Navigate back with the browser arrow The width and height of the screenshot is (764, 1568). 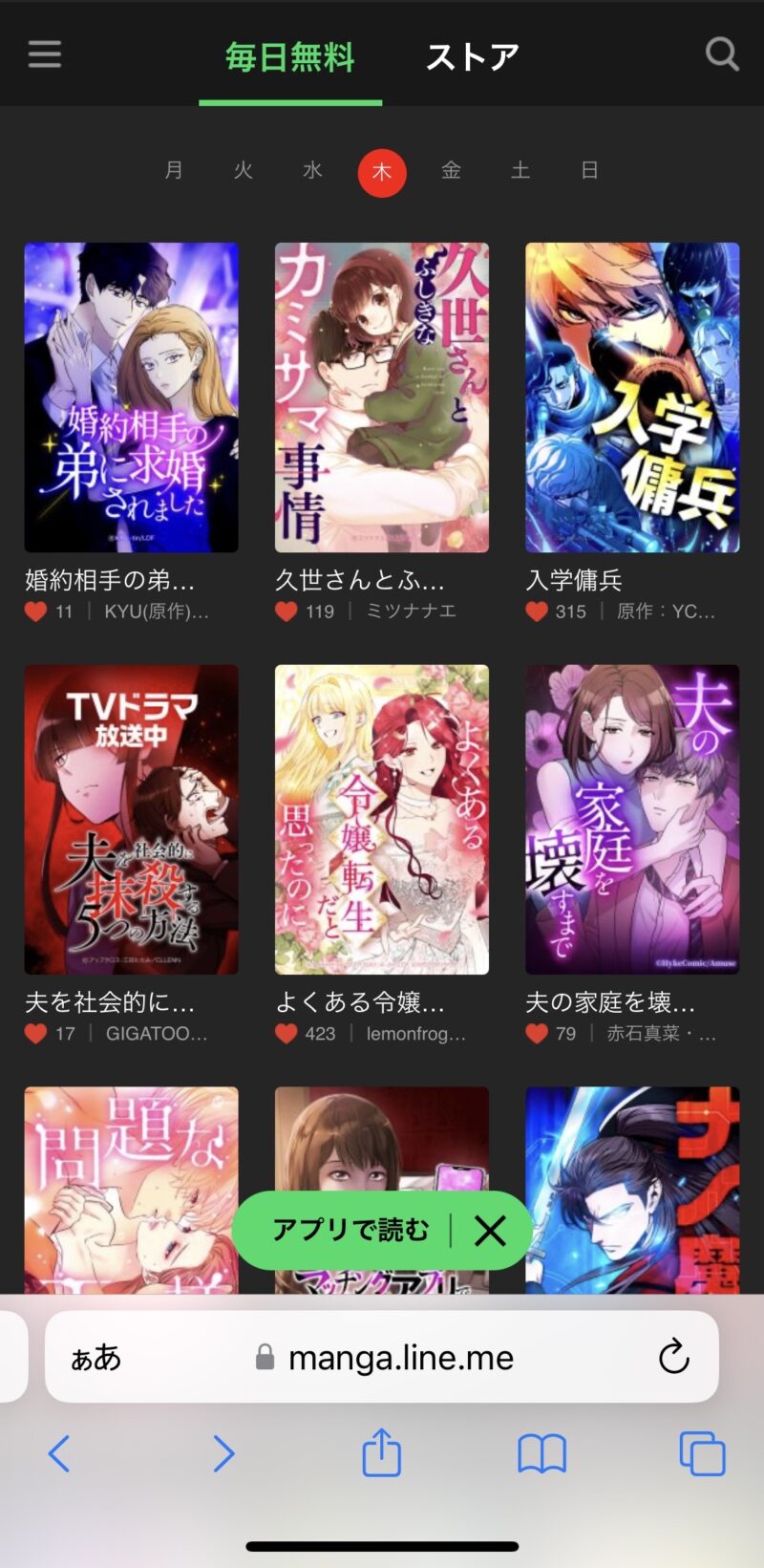[x=60, y=1455]
